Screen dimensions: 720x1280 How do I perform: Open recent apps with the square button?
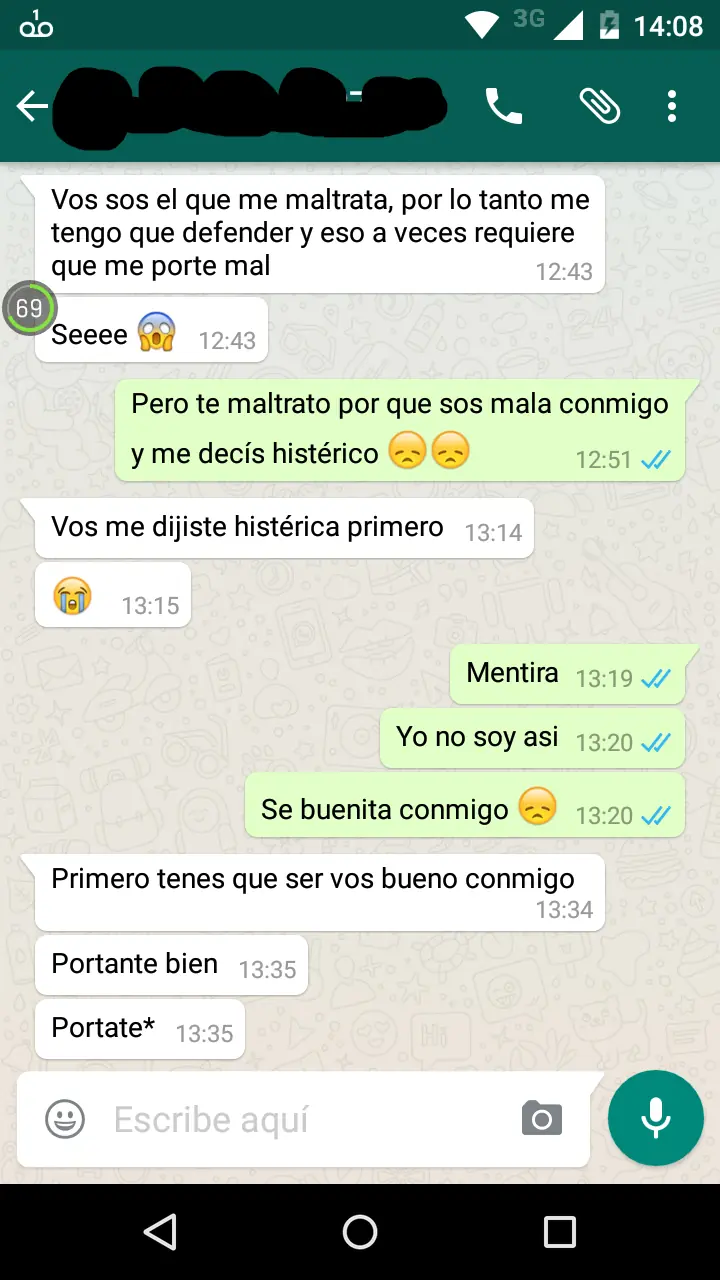pyautogui.click(x=560, y=1232)
